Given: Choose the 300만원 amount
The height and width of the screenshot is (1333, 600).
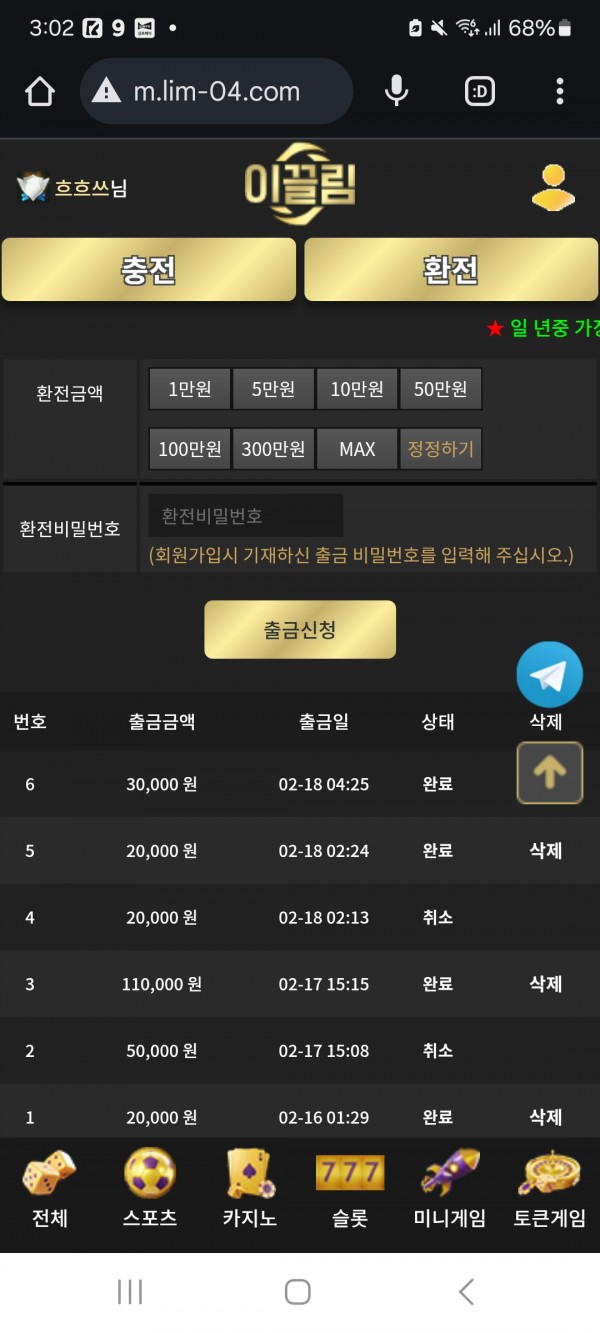Looking at the screenshot, I should (x=274, y=449).
